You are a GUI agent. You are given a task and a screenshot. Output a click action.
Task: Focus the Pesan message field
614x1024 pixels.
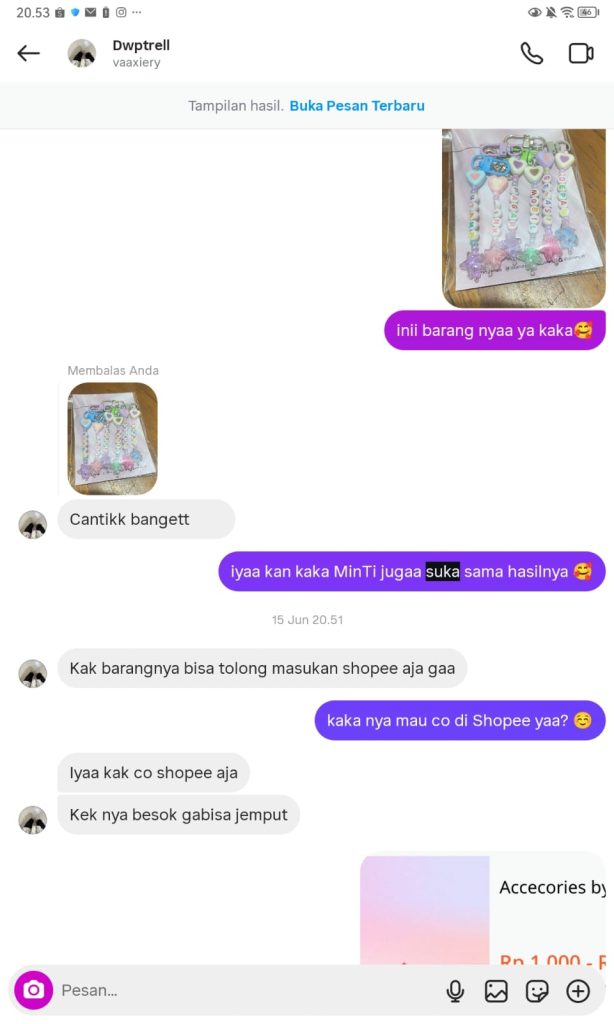pyautogui.click(x=240, y=991)
